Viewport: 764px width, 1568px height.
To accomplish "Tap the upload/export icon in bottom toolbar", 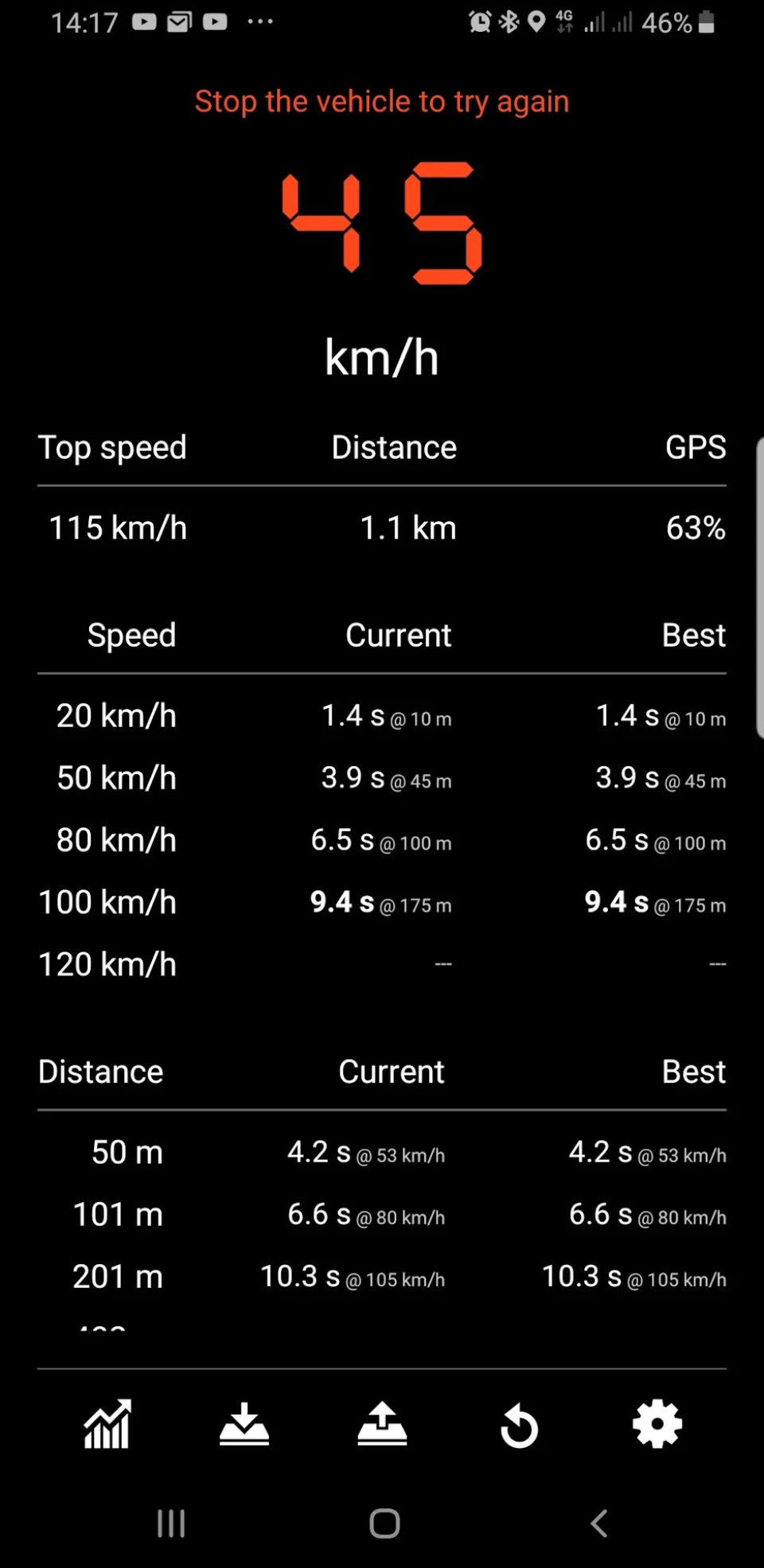I will coord(382,1424).
